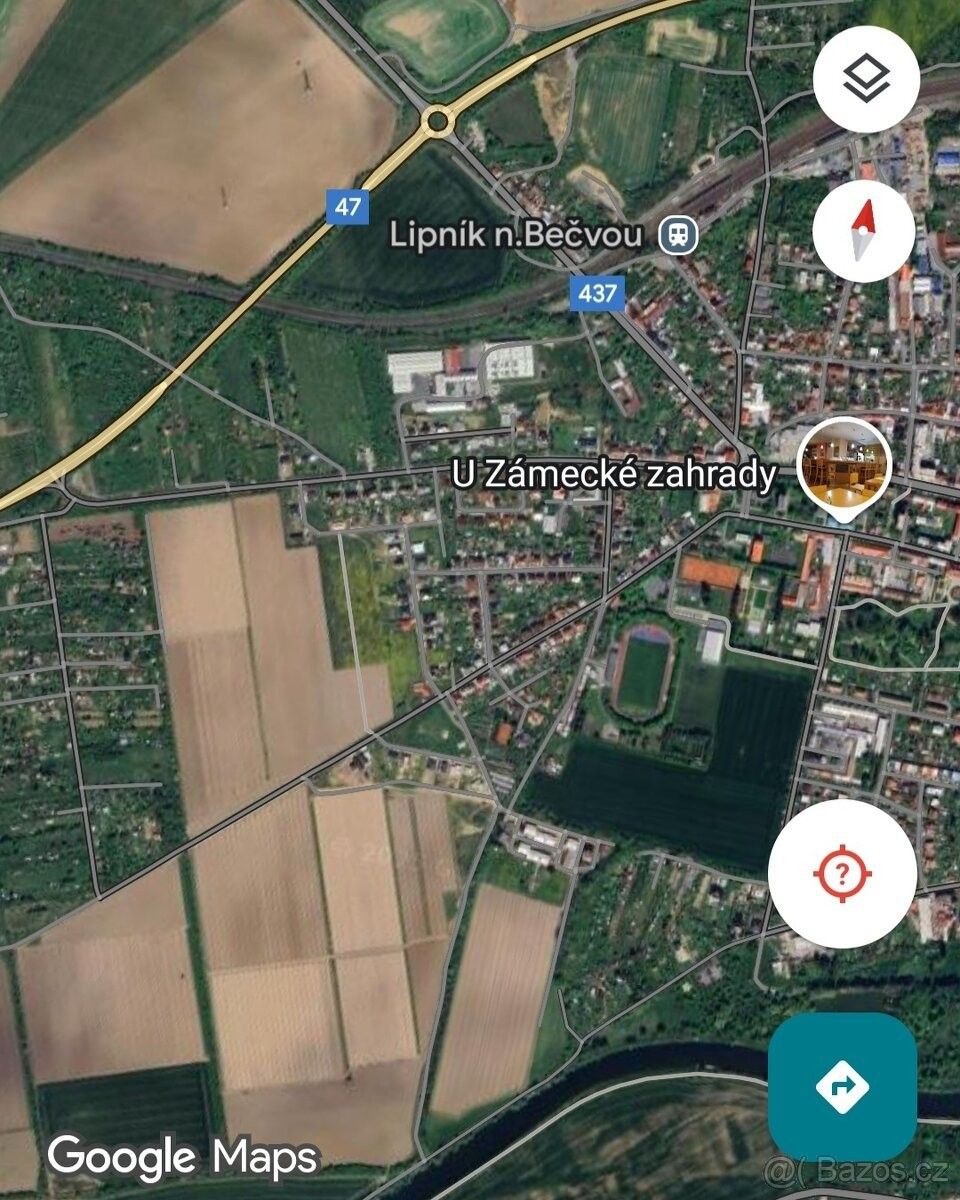The width and height of the screenshot is (960, 1200).
Task: Select the route 437 road shield
Action: [x=595, y=292]
